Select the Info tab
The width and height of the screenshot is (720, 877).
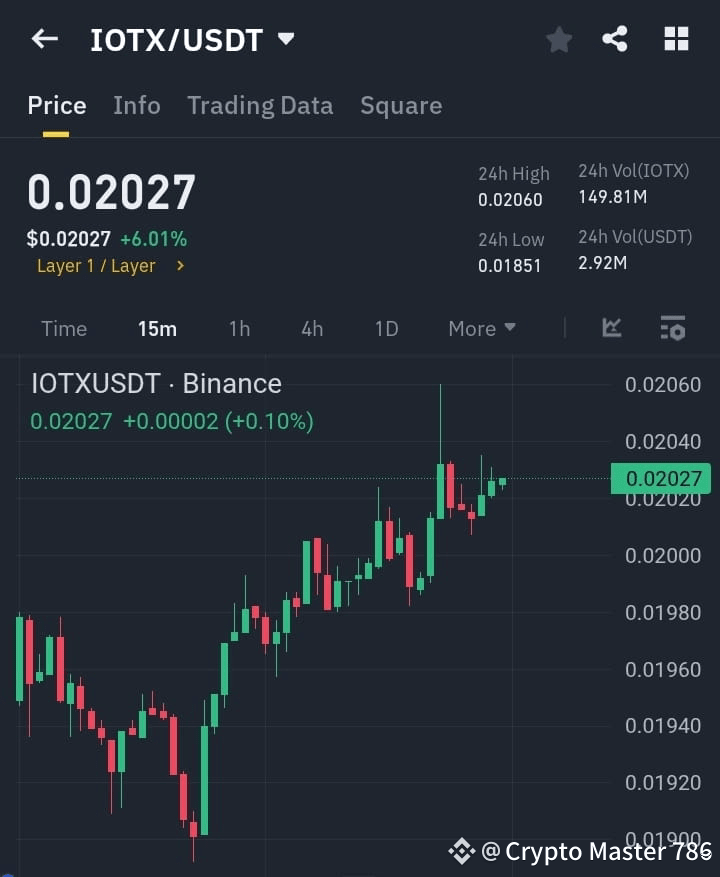pos(137,105)
